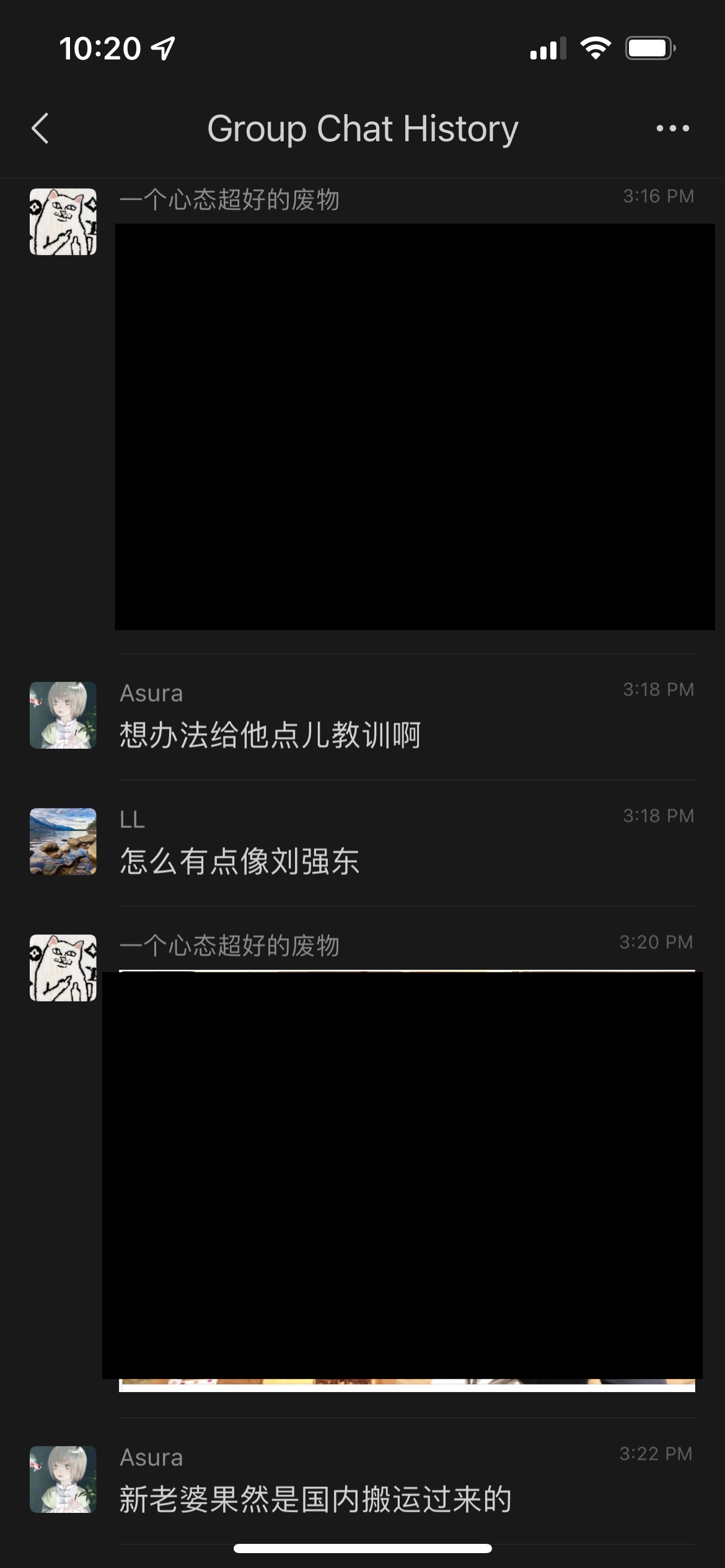Open the image sent at 3:16 PM

(414, 427)
